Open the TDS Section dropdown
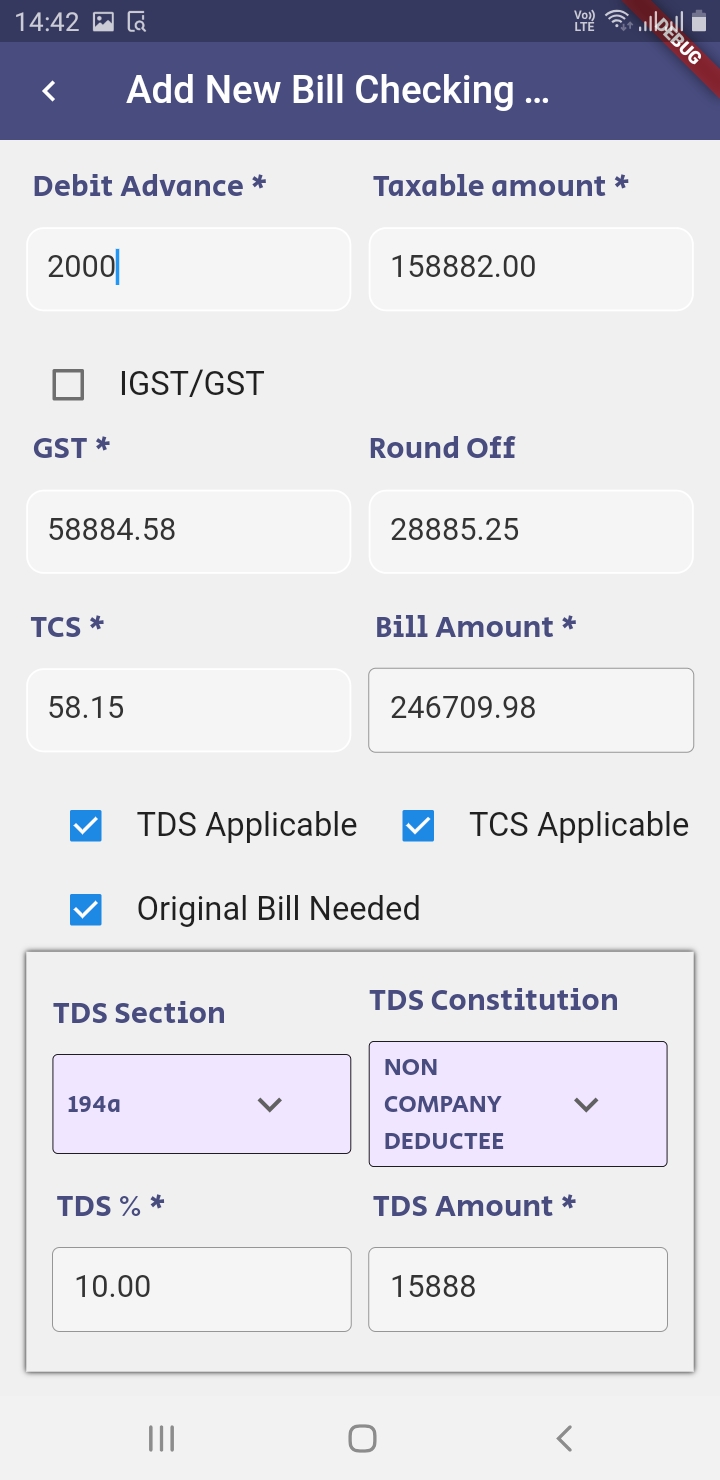Image resolution: width=720 pixels, height=1480 pixels. pyautogui.click(x=202, y=1104)
